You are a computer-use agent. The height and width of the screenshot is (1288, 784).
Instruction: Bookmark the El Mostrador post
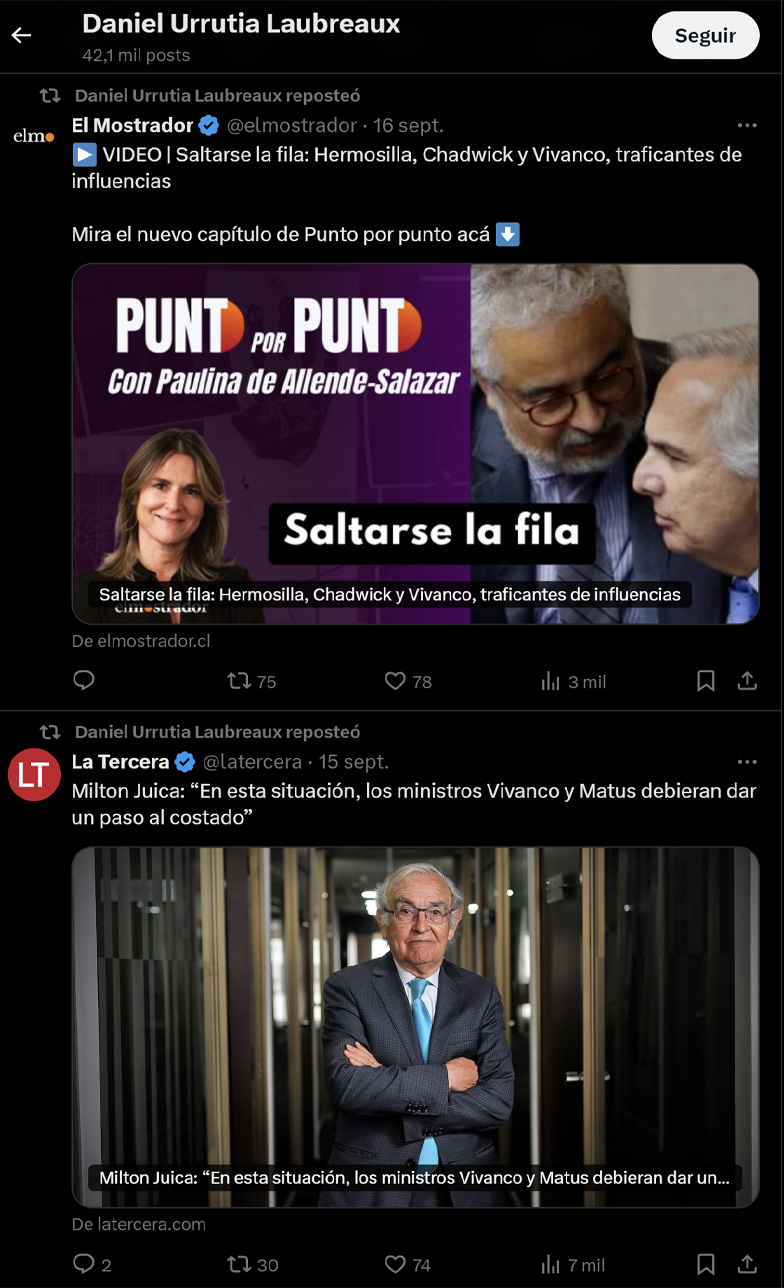705,681
